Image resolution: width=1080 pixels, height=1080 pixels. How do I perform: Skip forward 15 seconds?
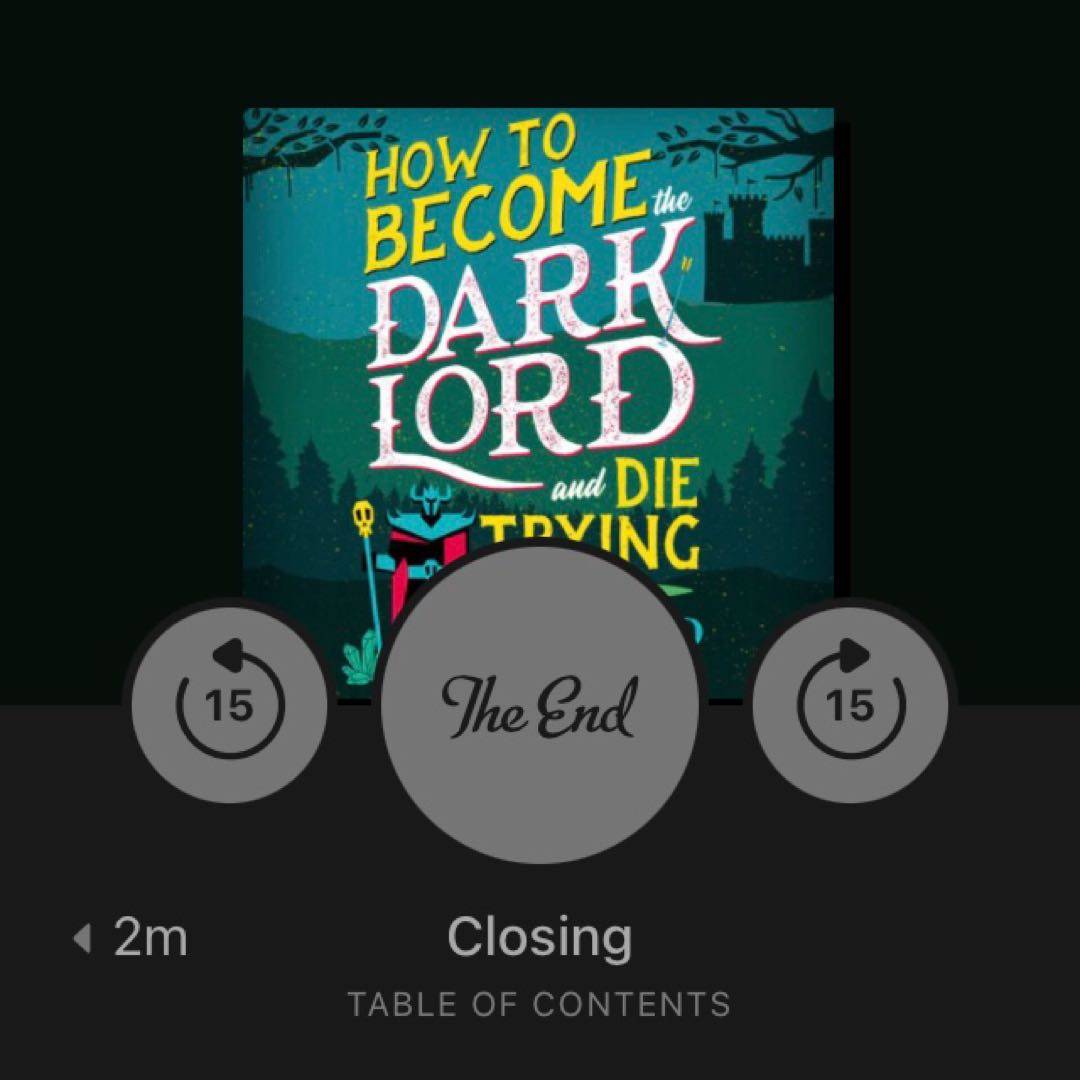coord(851,703)
